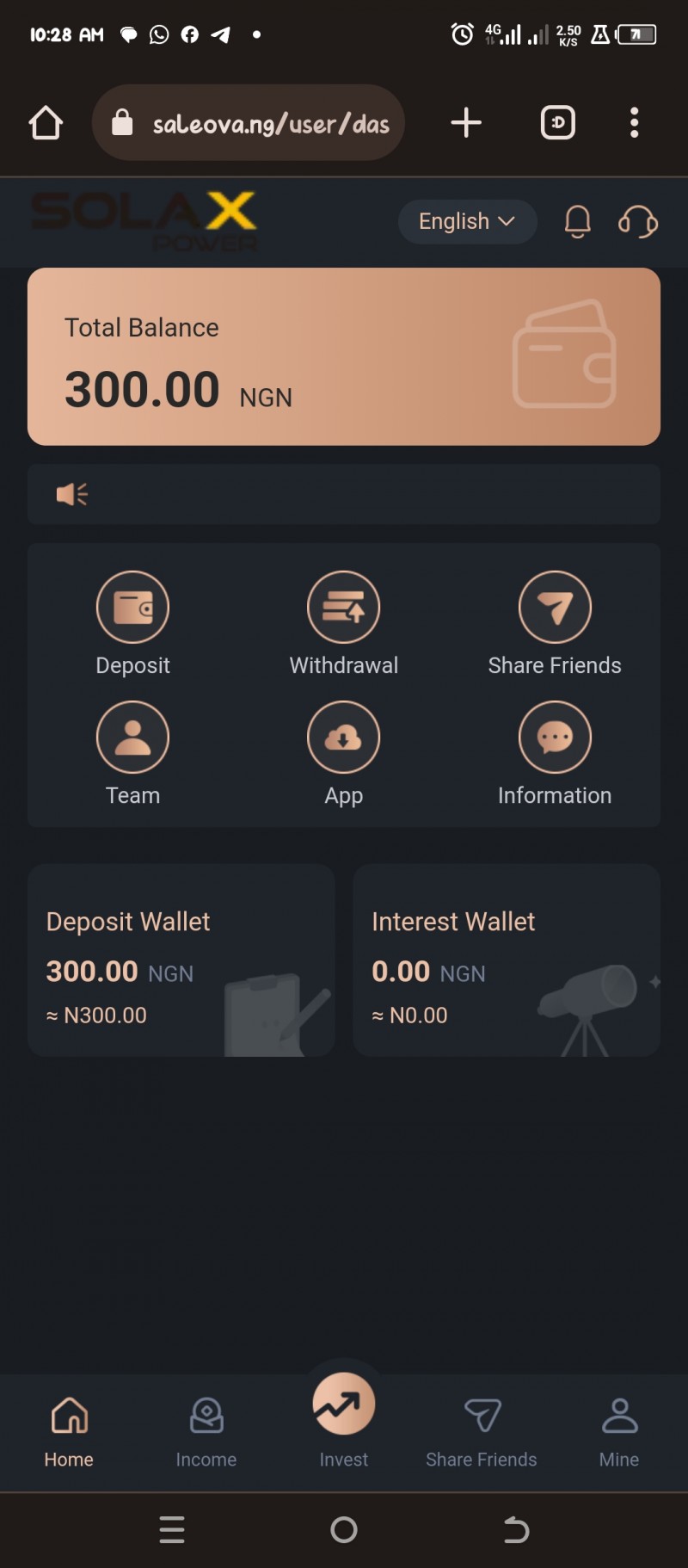Open the Deposit Wallet card
Viewport: 688px width, 1568px height.
(x=181, y=960)
